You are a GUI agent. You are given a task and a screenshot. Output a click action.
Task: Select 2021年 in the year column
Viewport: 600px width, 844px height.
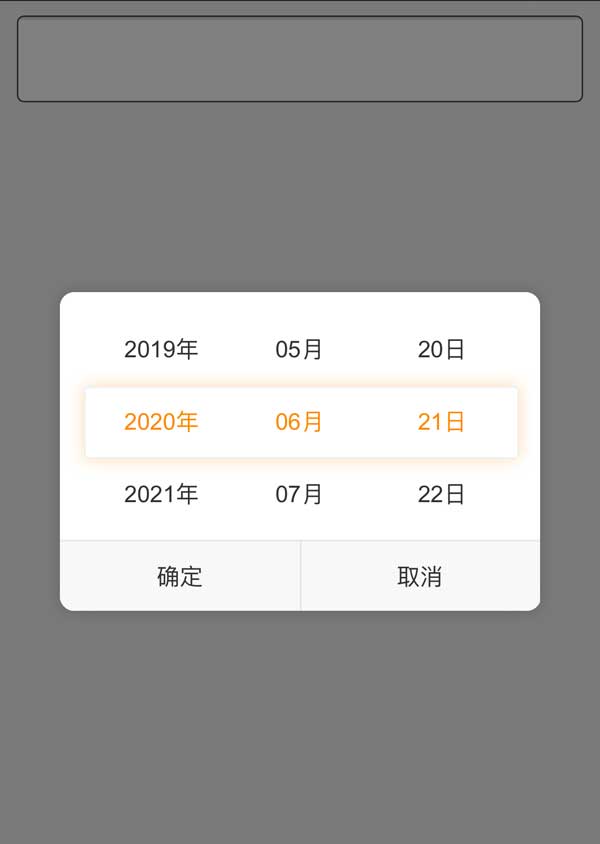[x=161, y=494]
